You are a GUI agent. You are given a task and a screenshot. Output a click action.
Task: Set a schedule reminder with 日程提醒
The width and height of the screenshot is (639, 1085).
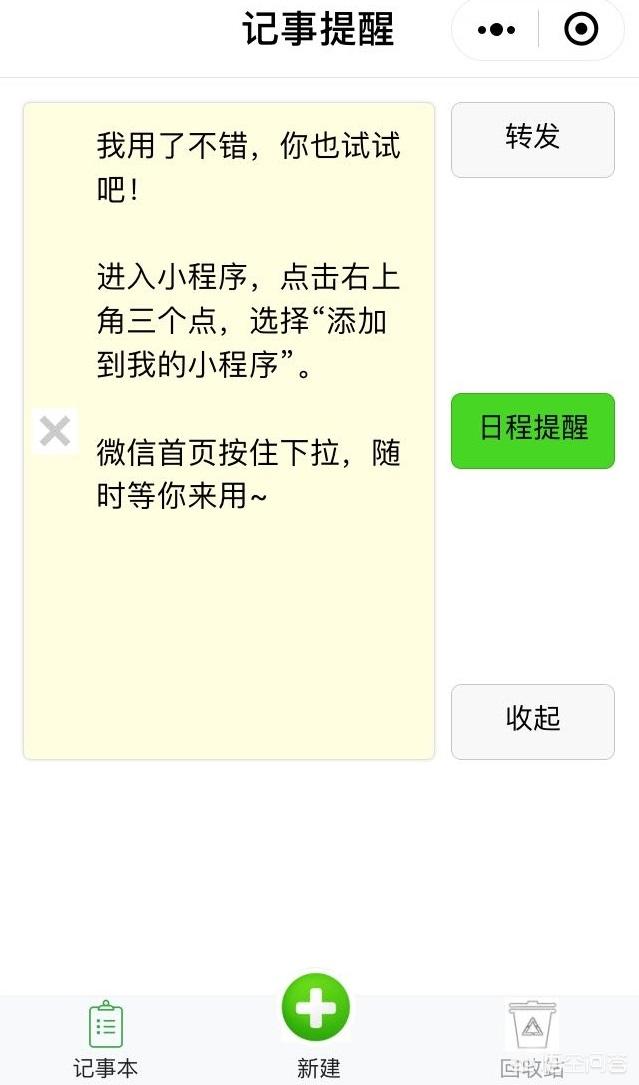pyautogui.click(x=532, y=430)
